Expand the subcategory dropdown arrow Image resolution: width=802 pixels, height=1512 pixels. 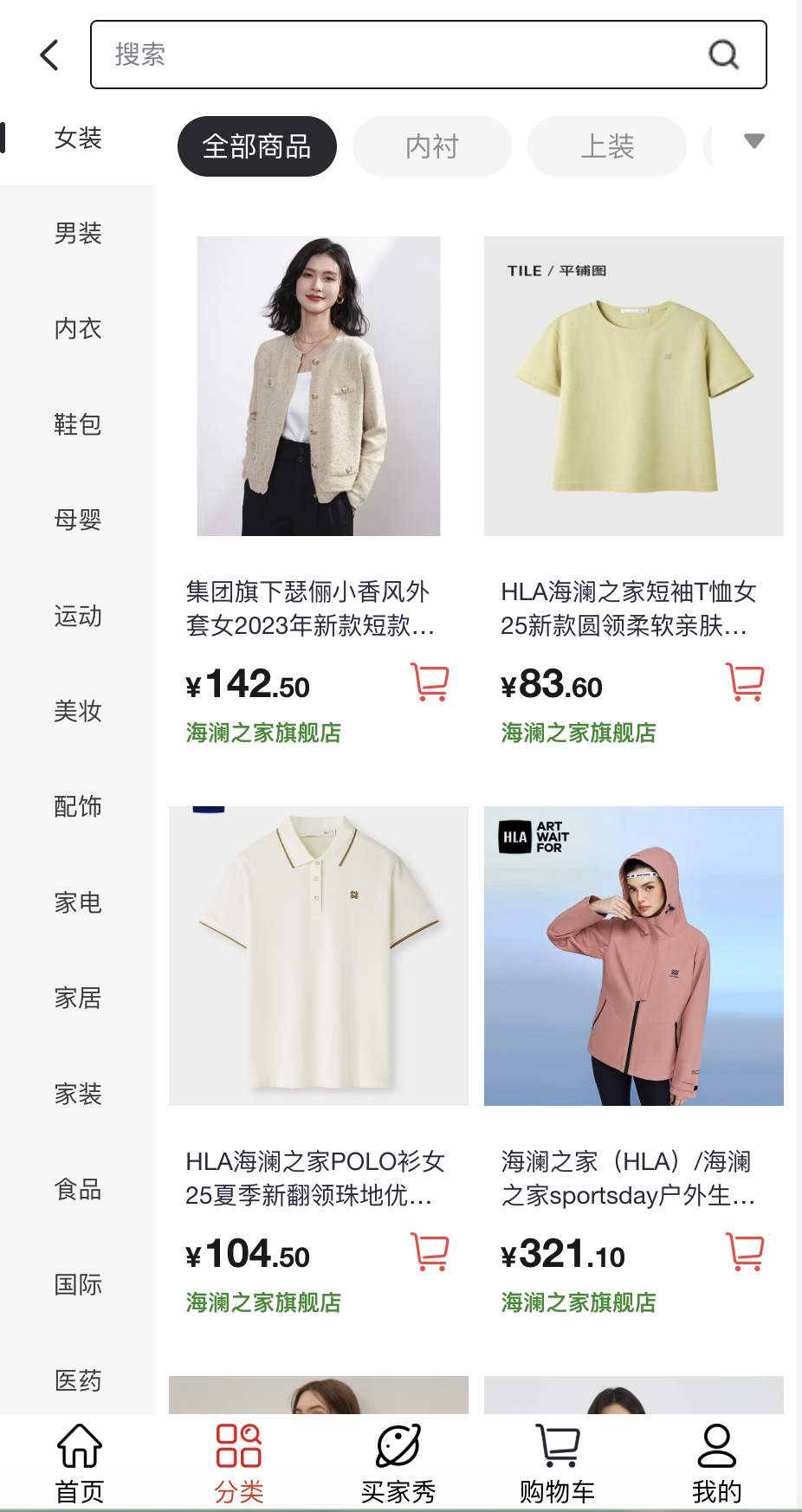pos(753,141)
